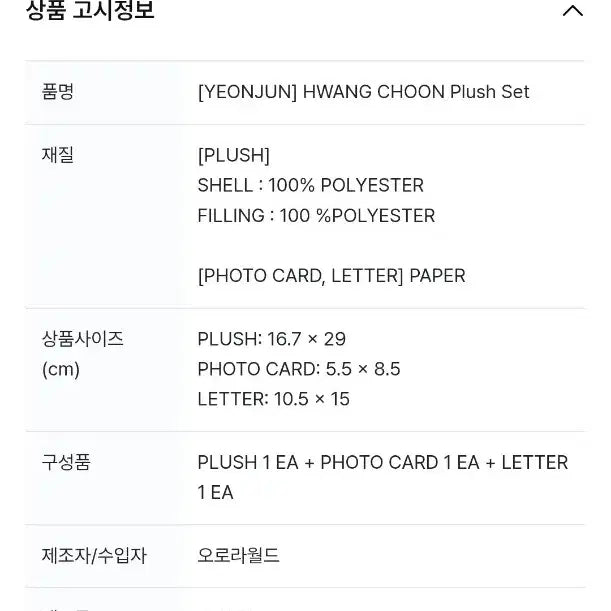
Task: Collapse the 상품 고시정보 section
Action: (572, 12)
